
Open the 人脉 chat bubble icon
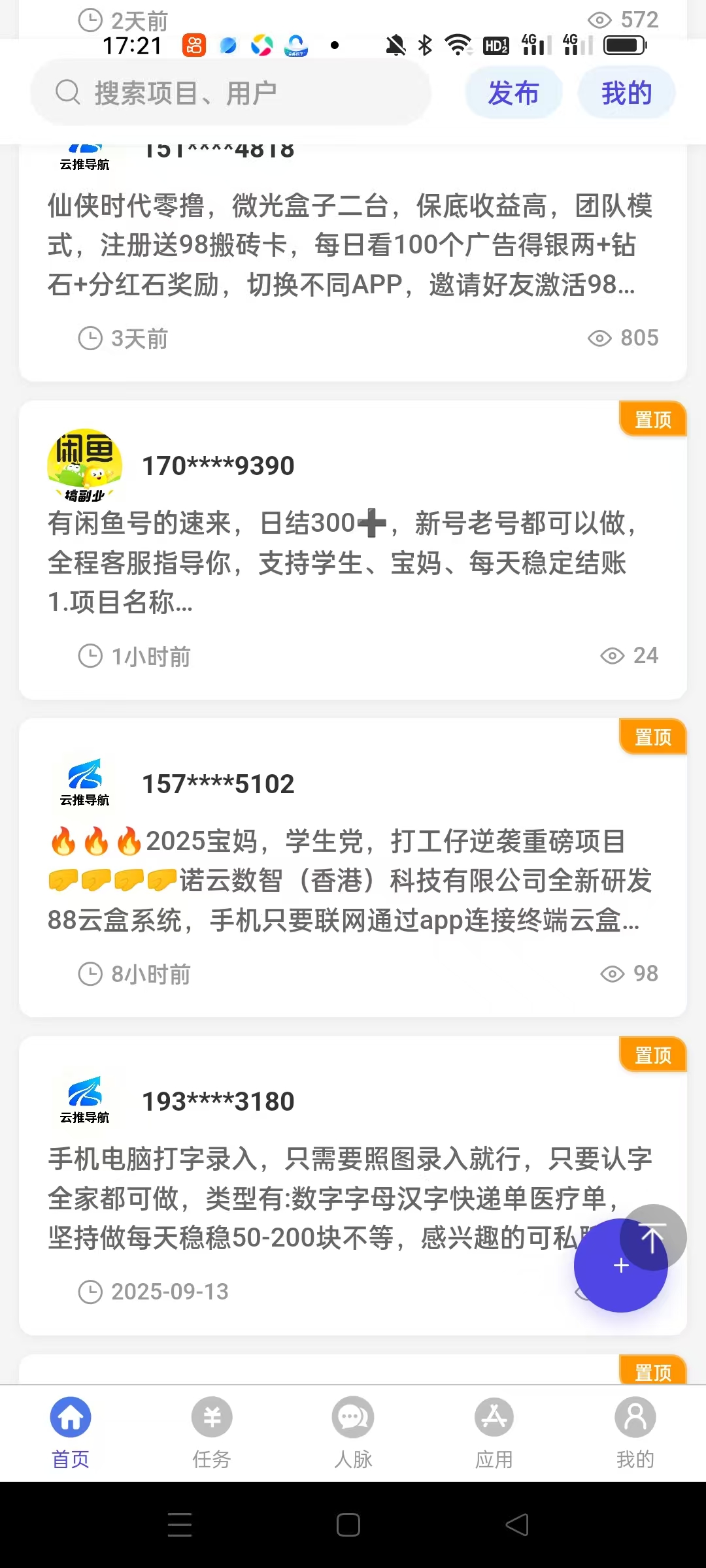[353, 1418]
